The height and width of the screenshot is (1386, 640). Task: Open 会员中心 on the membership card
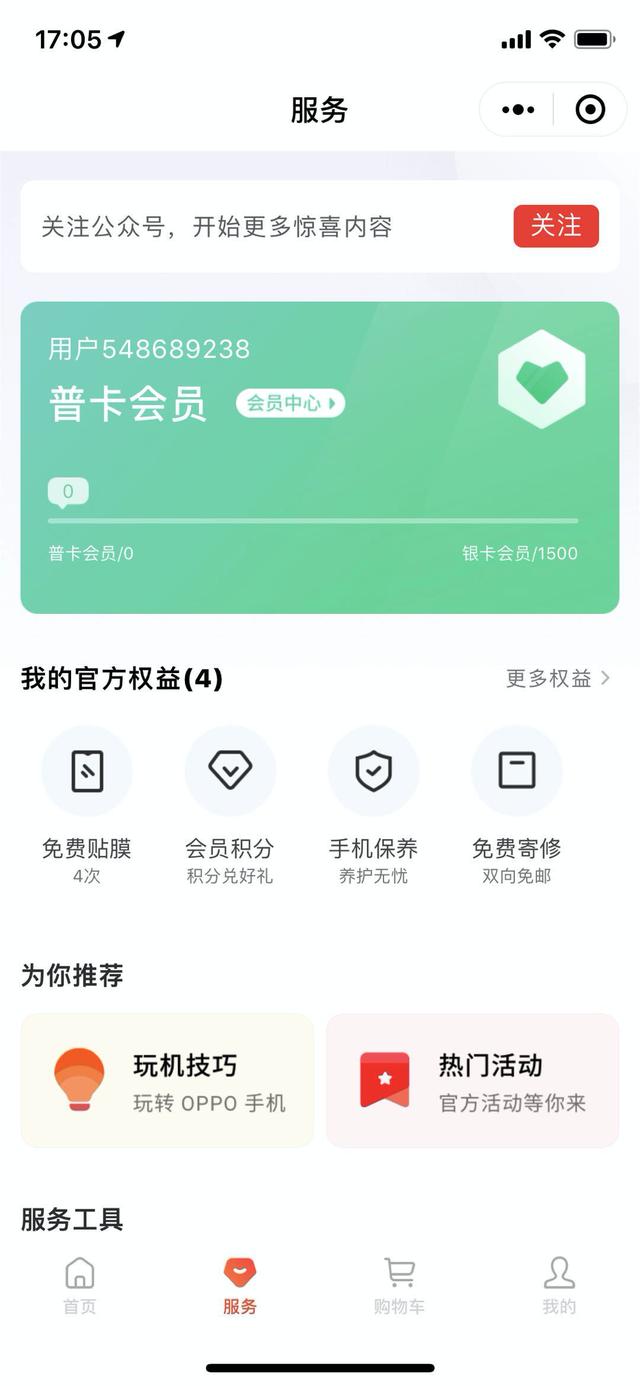point(291,403)
